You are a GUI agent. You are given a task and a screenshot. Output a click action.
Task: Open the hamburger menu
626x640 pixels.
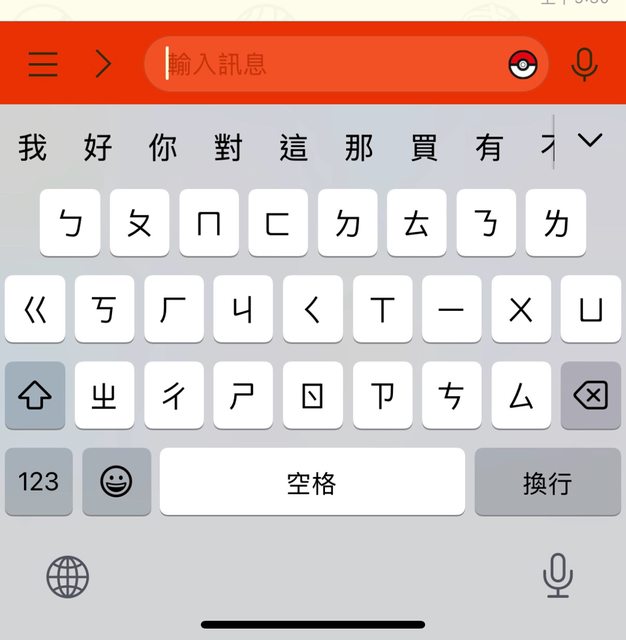43,65
